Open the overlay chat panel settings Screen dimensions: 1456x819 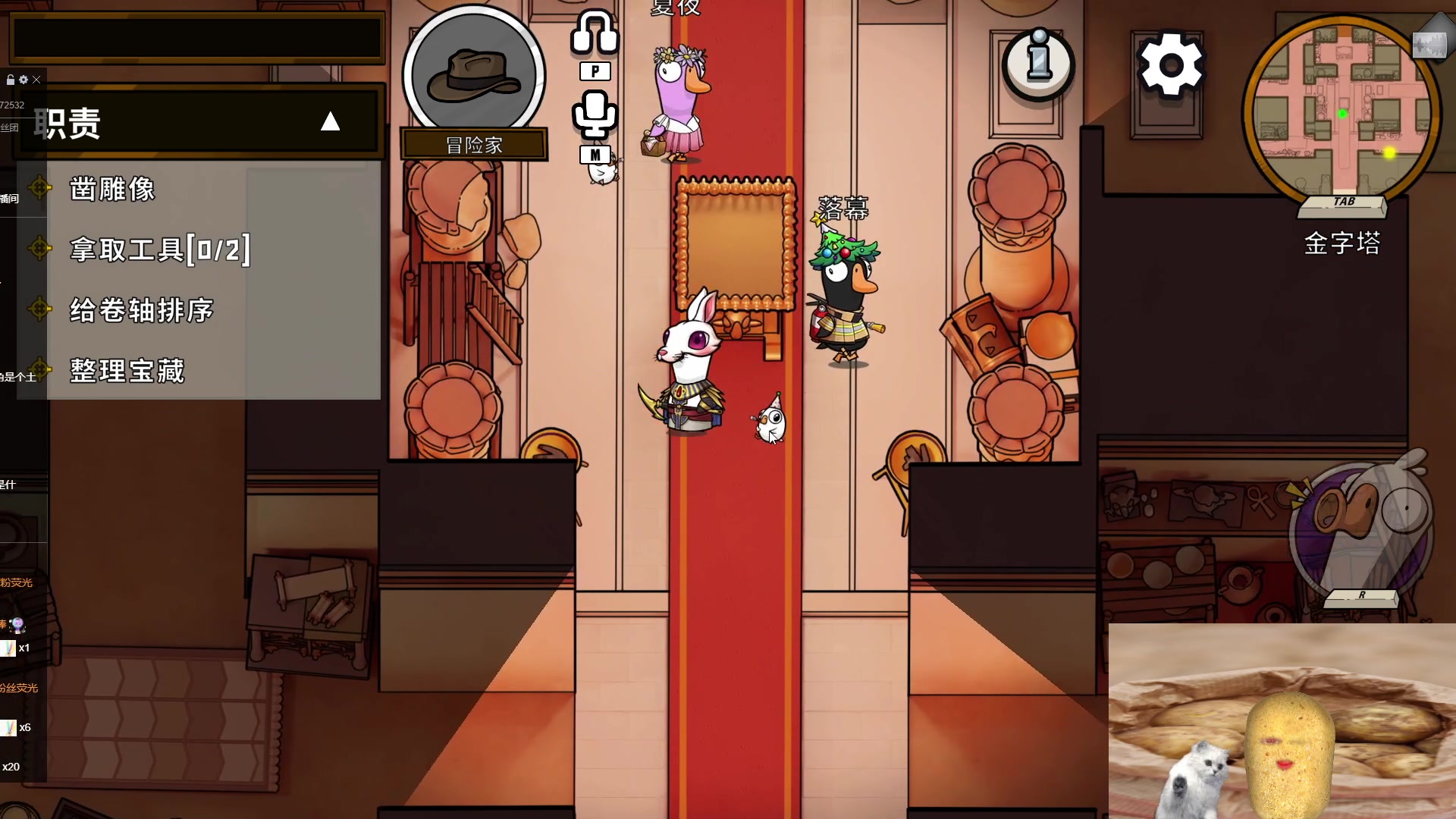click(24, 80)
